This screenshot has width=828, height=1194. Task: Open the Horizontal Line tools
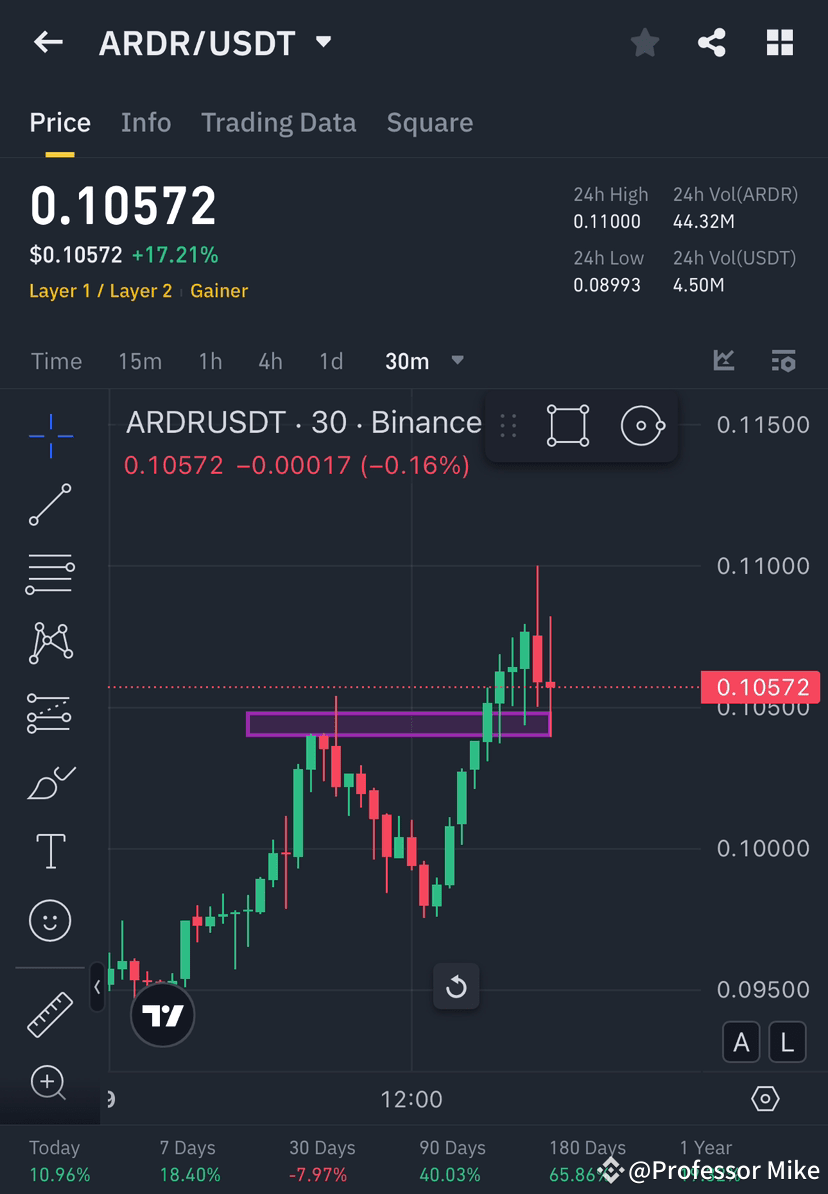pyautogui.click(x=50, y=574)
